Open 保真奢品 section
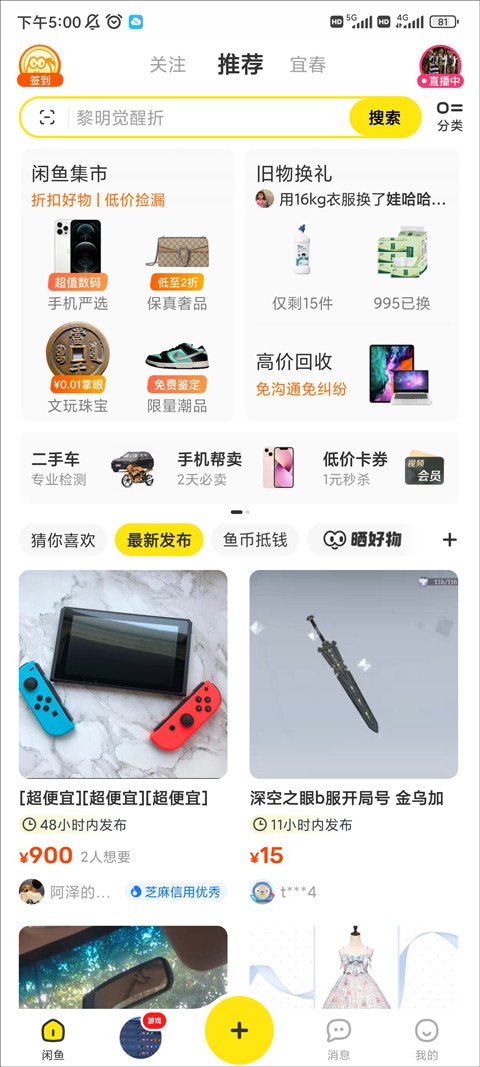 click(x=177, y=265)
